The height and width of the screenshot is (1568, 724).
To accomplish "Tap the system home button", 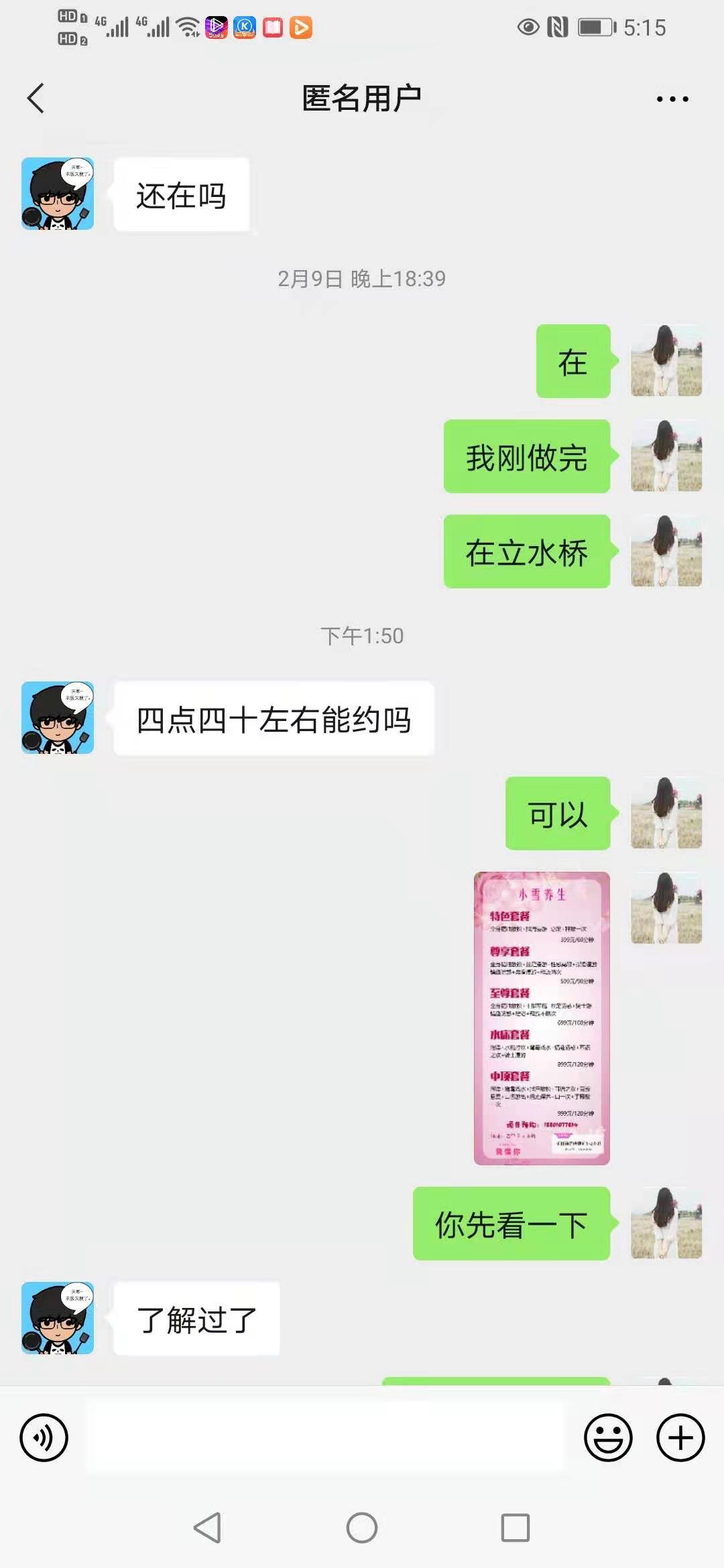I will [x=362, y=1528].
